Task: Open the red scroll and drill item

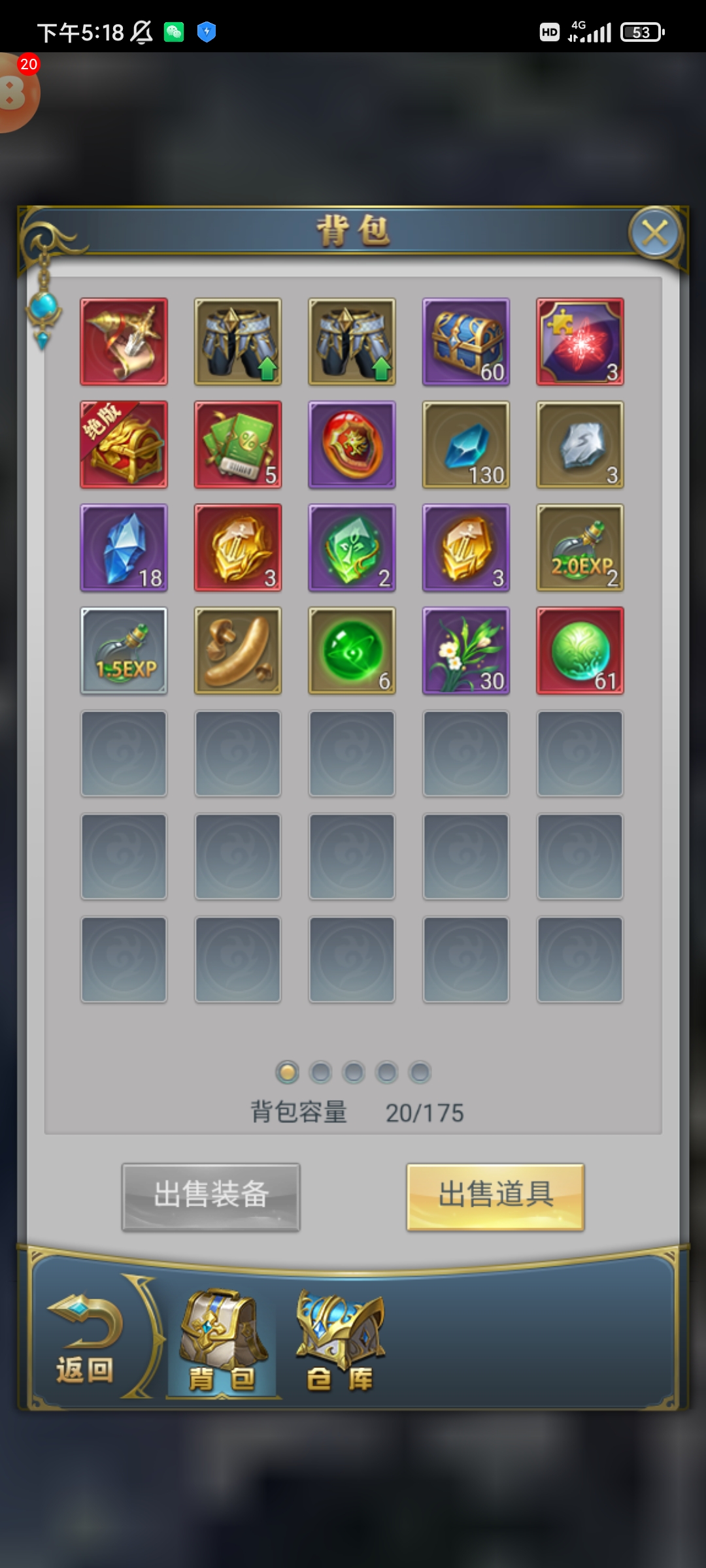Action: tap(124, 342)
